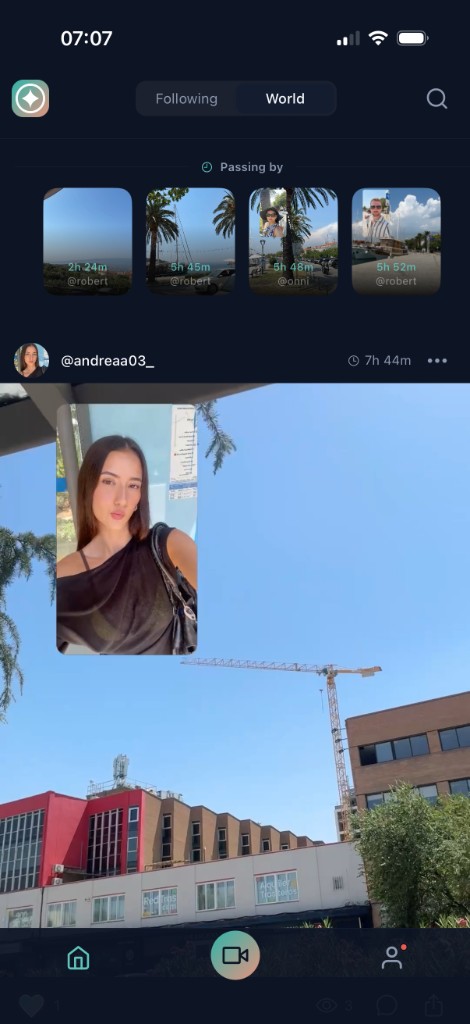The image size is (470, 1024).
Task: Tap the app logo icon at top
Action: coord(31,99)
